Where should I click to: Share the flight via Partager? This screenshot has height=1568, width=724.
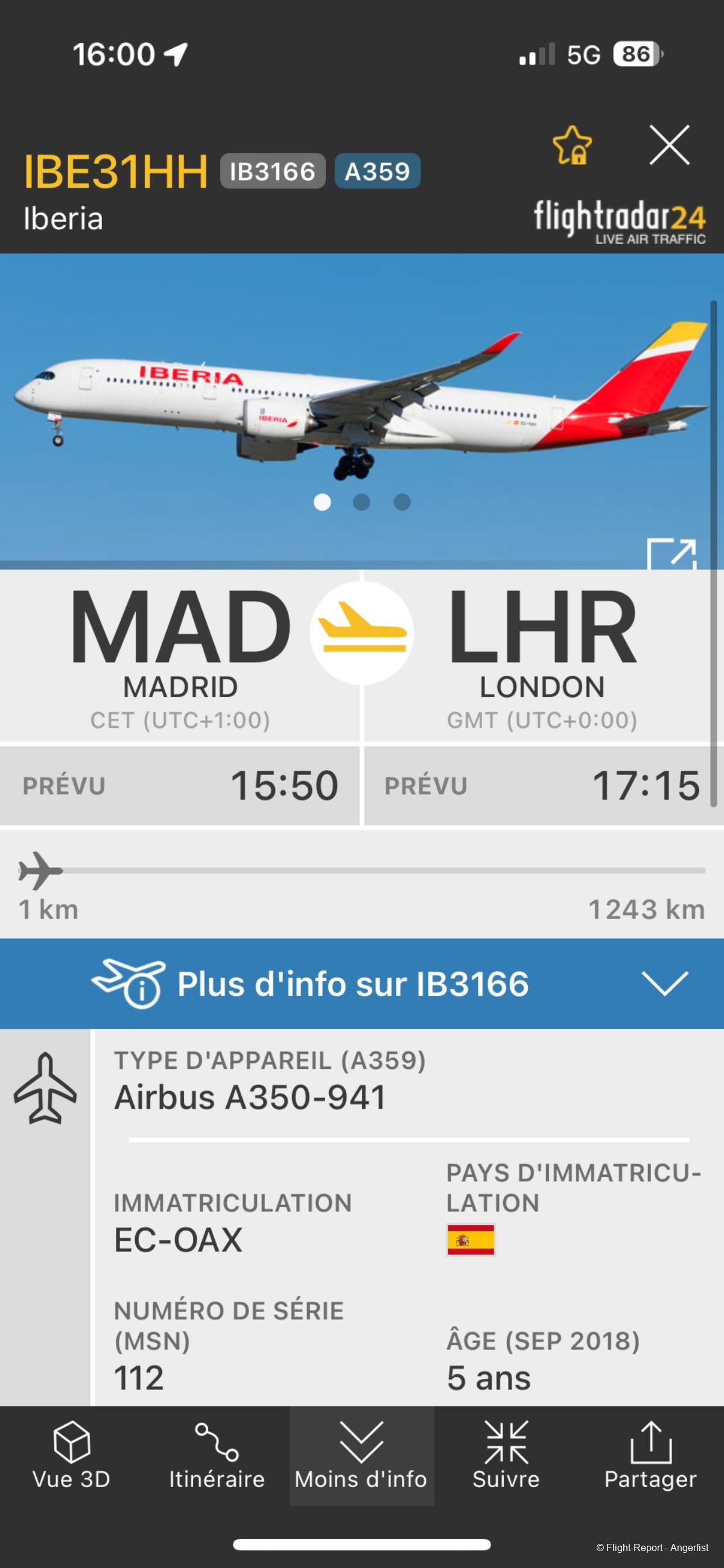tap(650, 1455)
